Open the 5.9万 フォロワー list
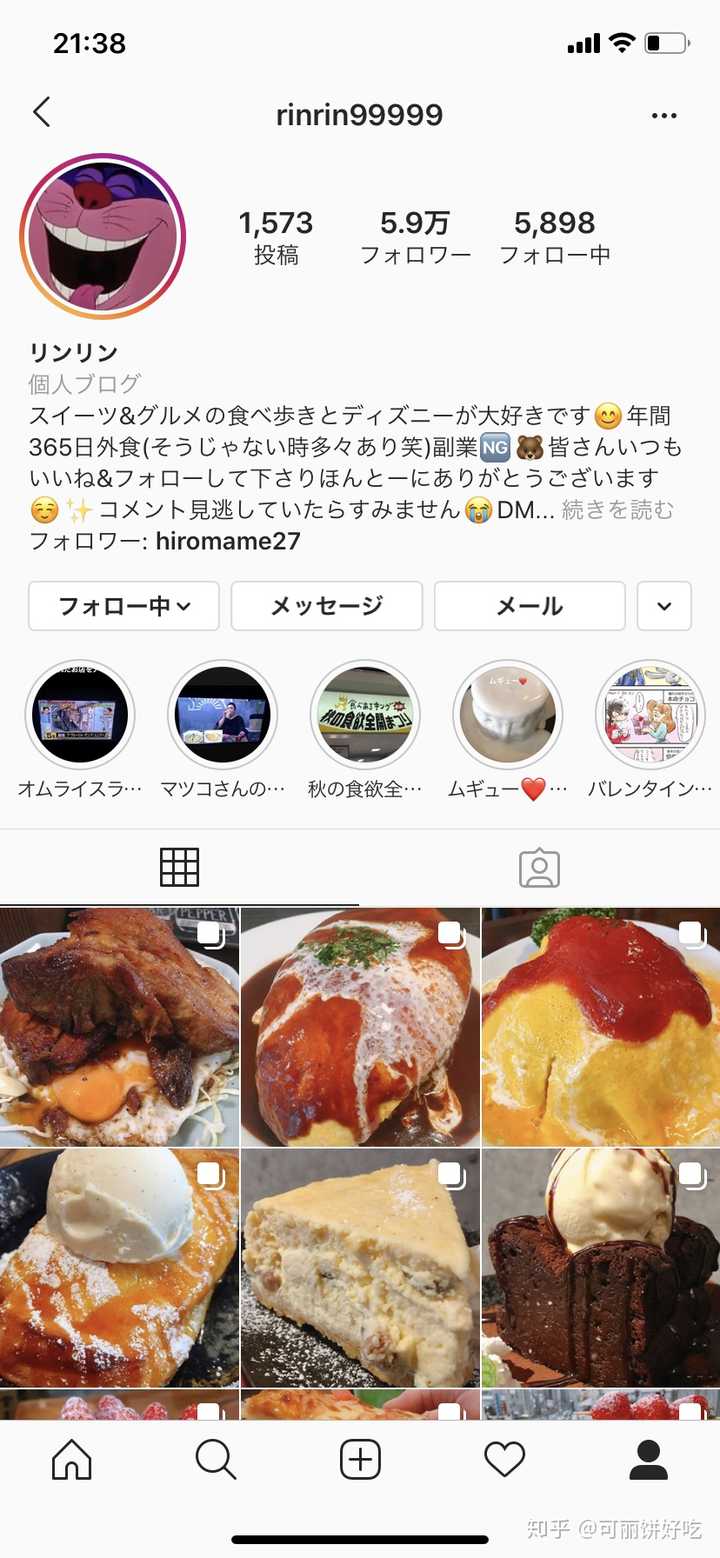This screenshot has width=720, height=1558. point(415,237)
